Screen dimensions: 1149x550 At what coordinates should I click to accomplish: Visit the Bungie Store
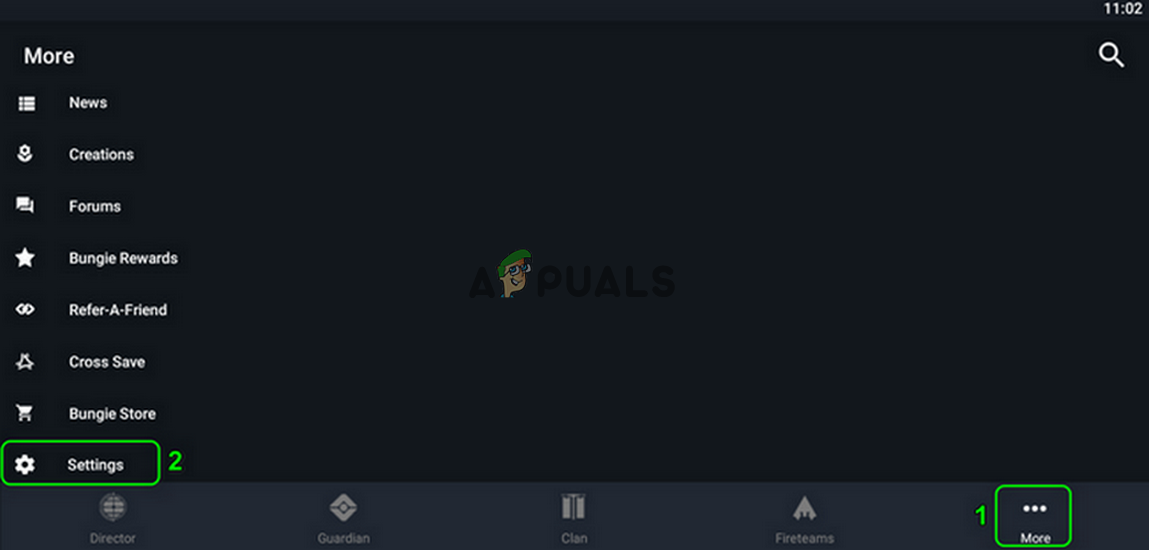click(111, 414)
